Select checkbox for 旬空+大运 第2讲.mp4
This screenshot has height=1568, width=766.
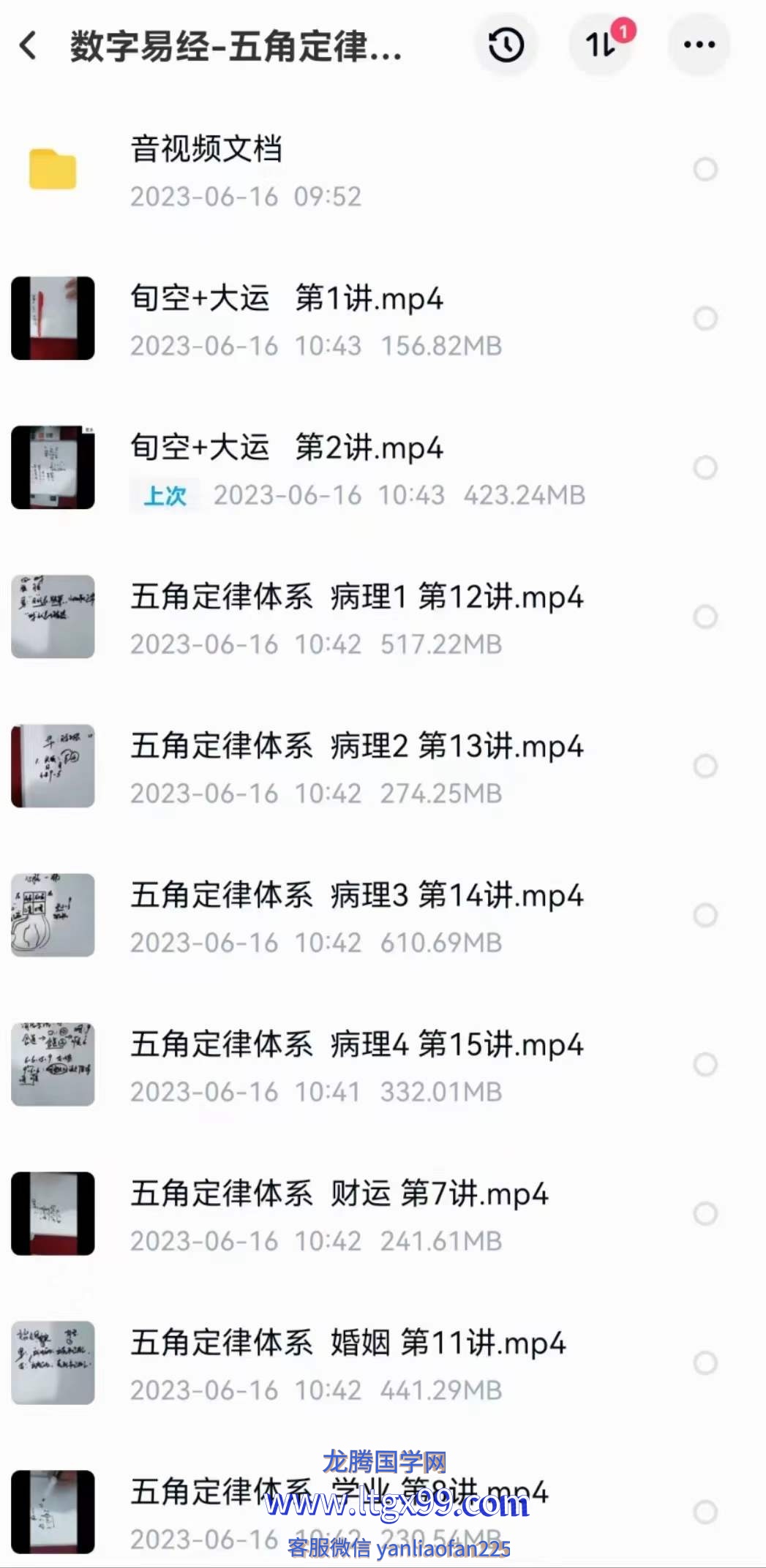(705, 468)
